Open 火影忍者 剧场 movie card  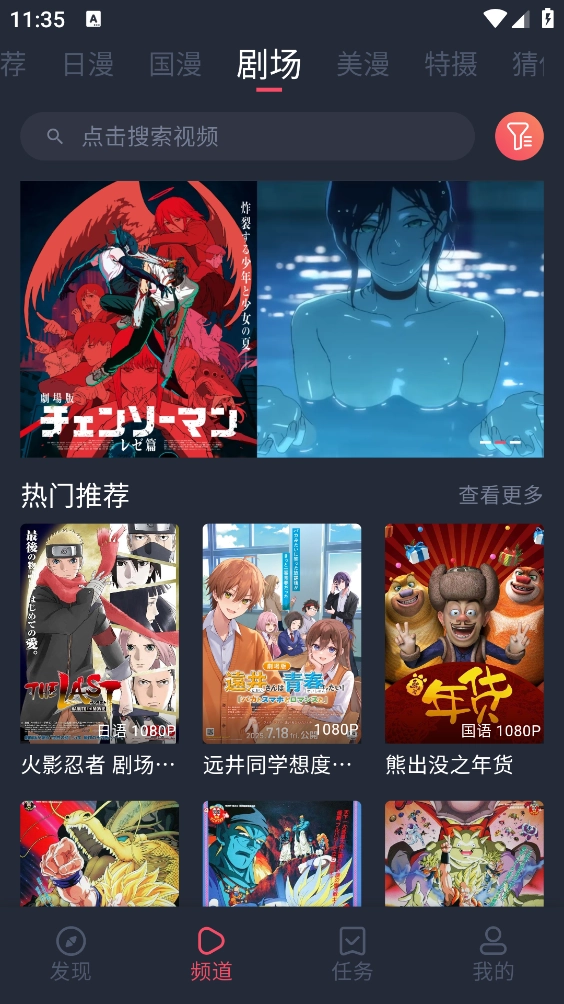point(99,650)
